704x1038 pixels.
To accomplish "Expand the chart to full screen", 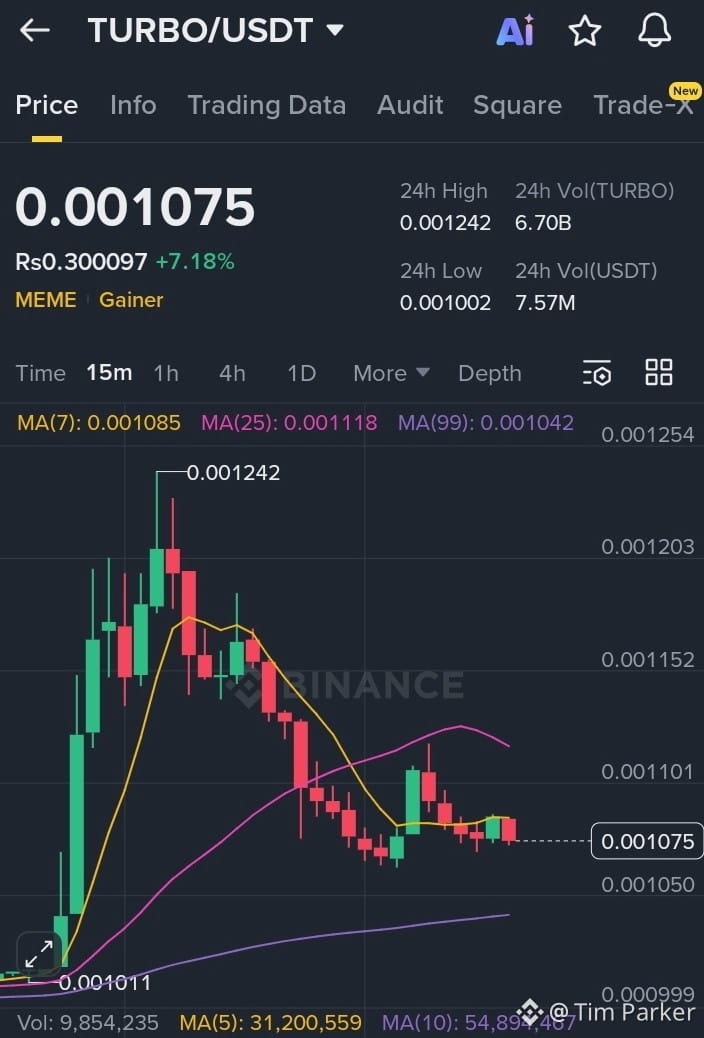I will [39, 954].
